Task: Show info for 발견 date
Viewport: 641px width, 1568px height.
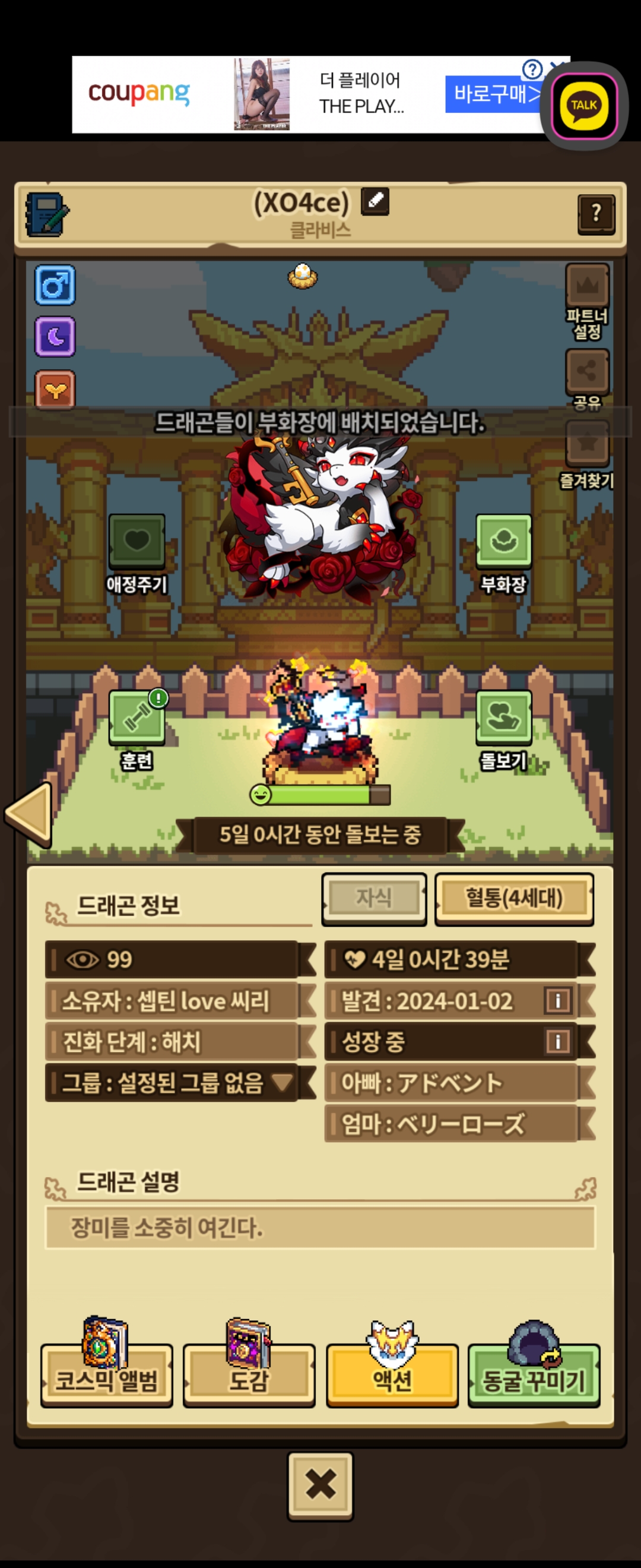Action: [x=558, y=1001]
